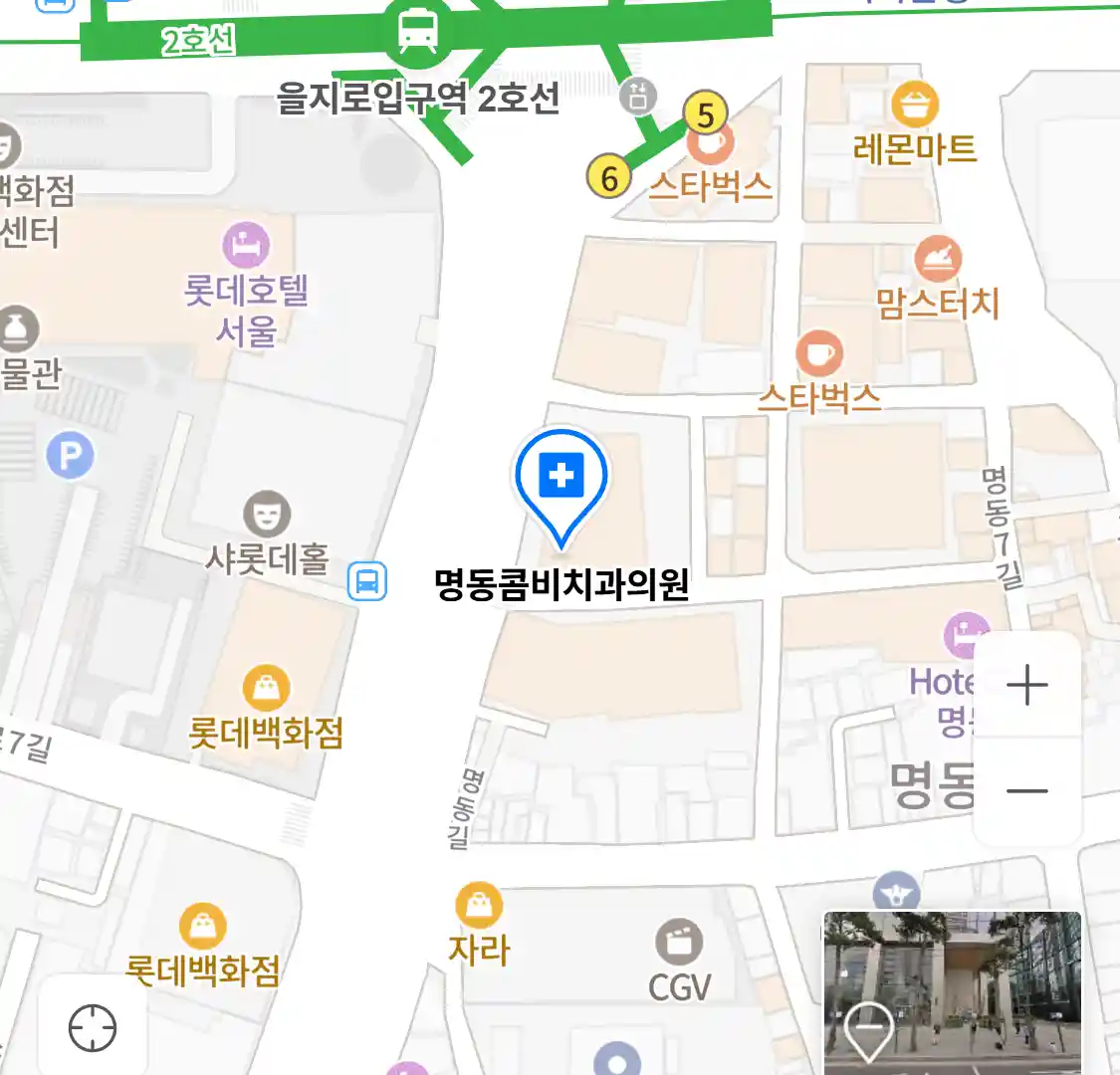Viewport: 1120px width, 1075px height.
Task: Zoom out of the map
Action: pos(1026,792)
